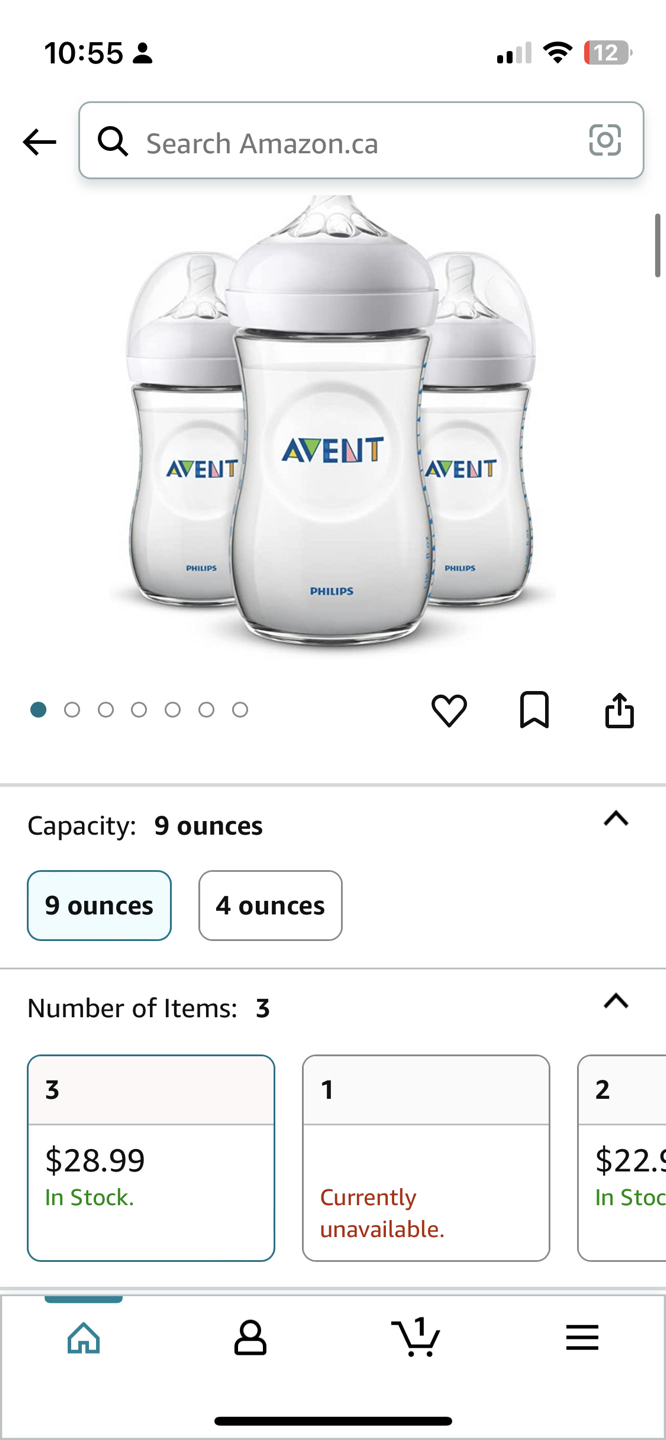Add product to wish list heart
Viewport: 666px width, 1440px height.
coord(449,711)
